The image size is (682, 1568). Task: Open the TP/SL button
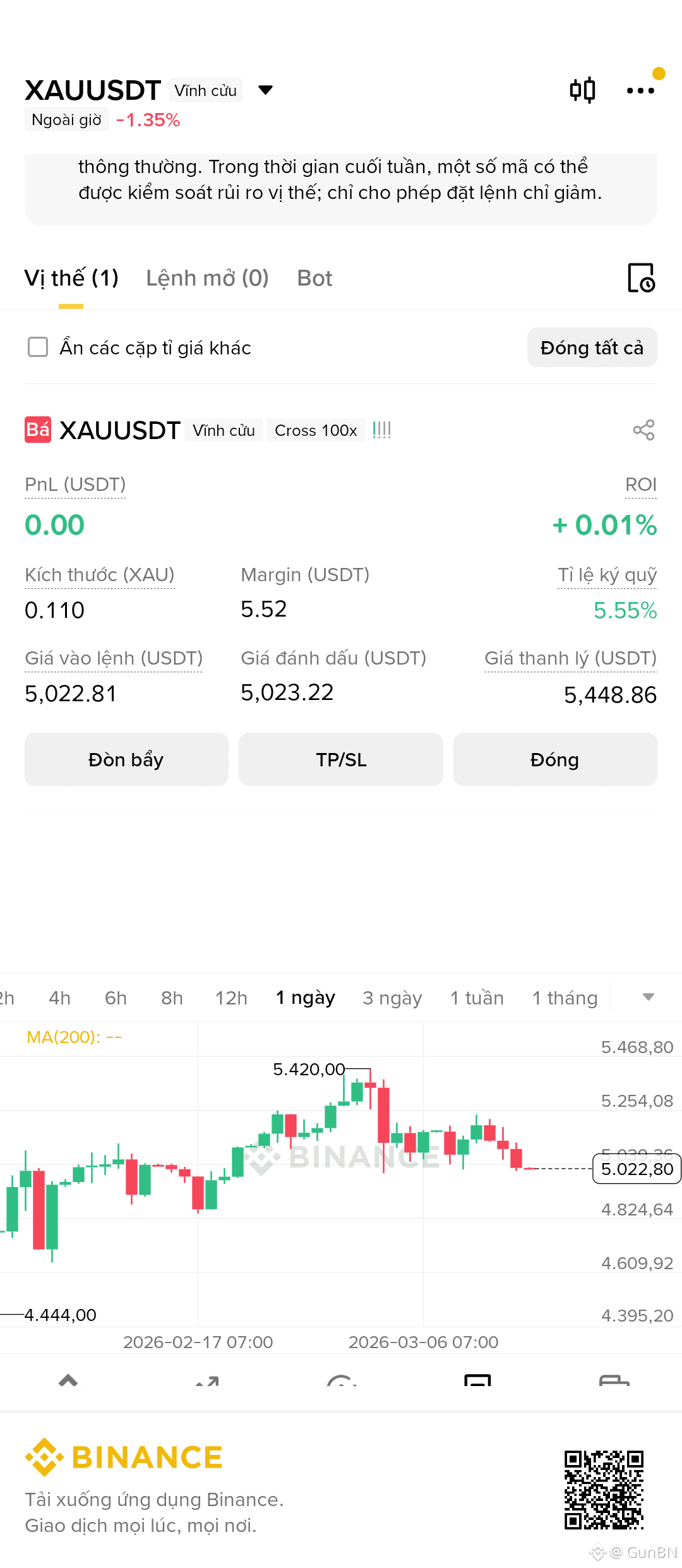(x=341, y=759)
